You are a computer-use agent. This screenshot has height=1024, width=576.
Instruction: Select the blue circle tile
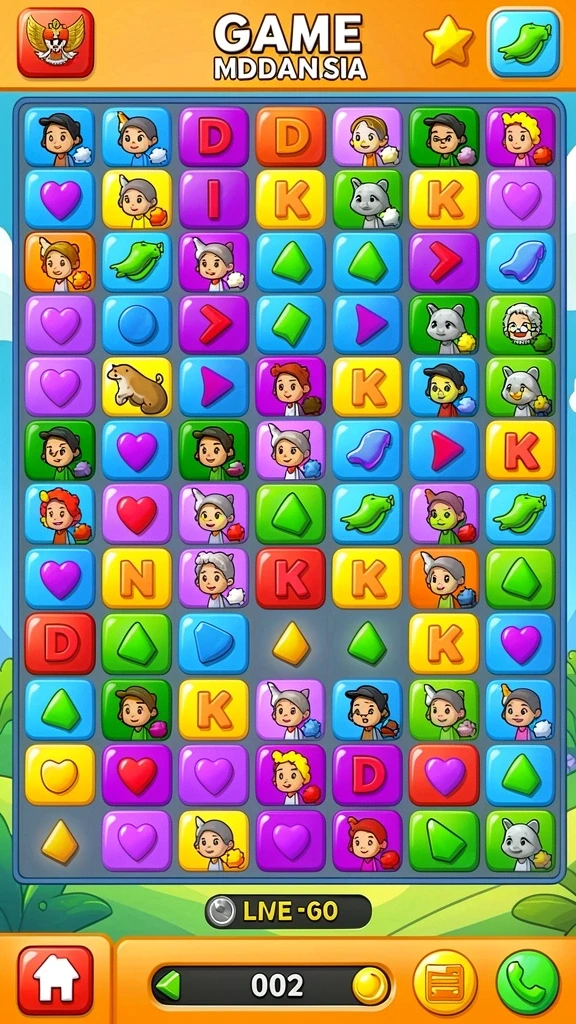(136, 325)
